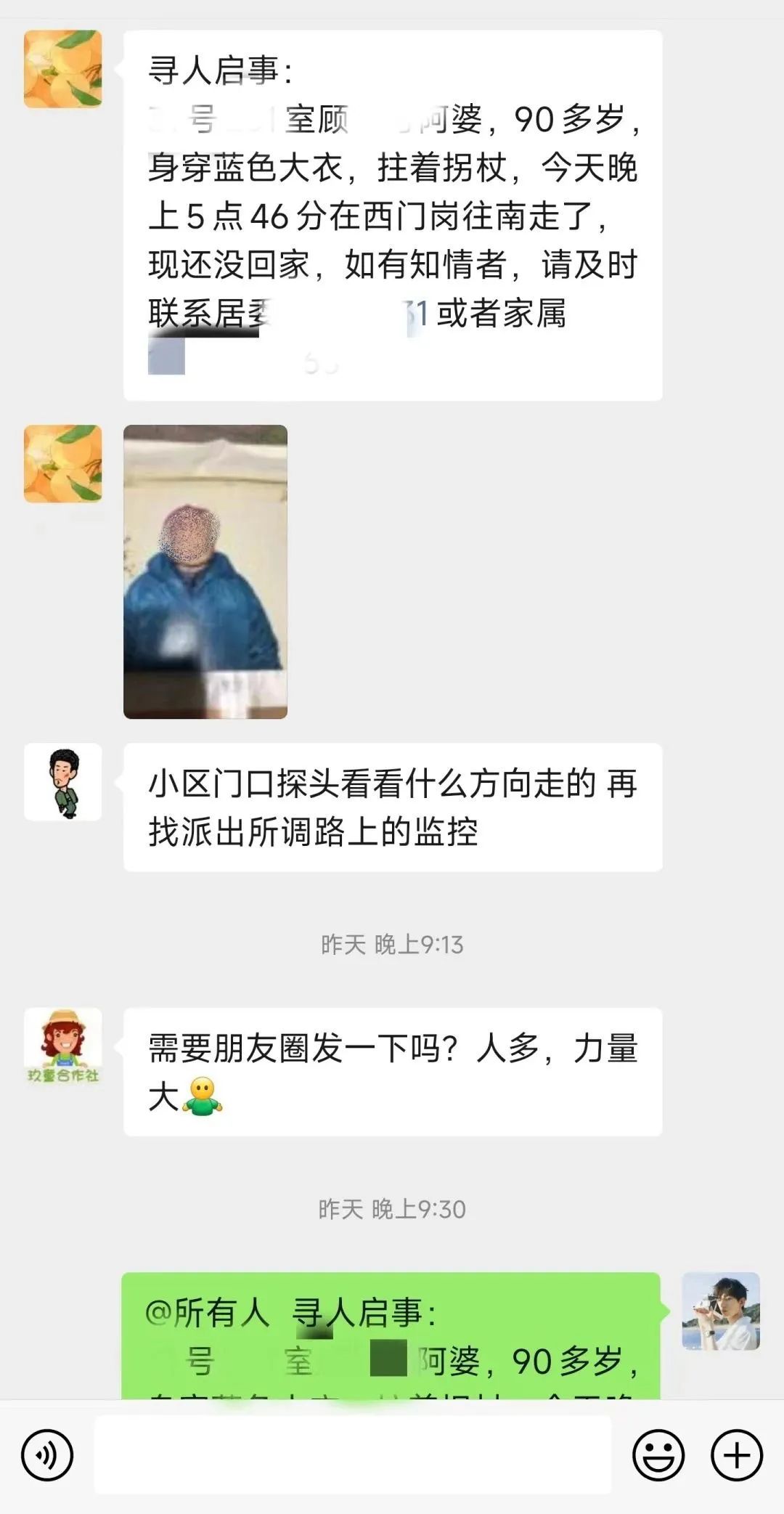Tap the message text input box
784x1514 pixels.
(353, 1454)
